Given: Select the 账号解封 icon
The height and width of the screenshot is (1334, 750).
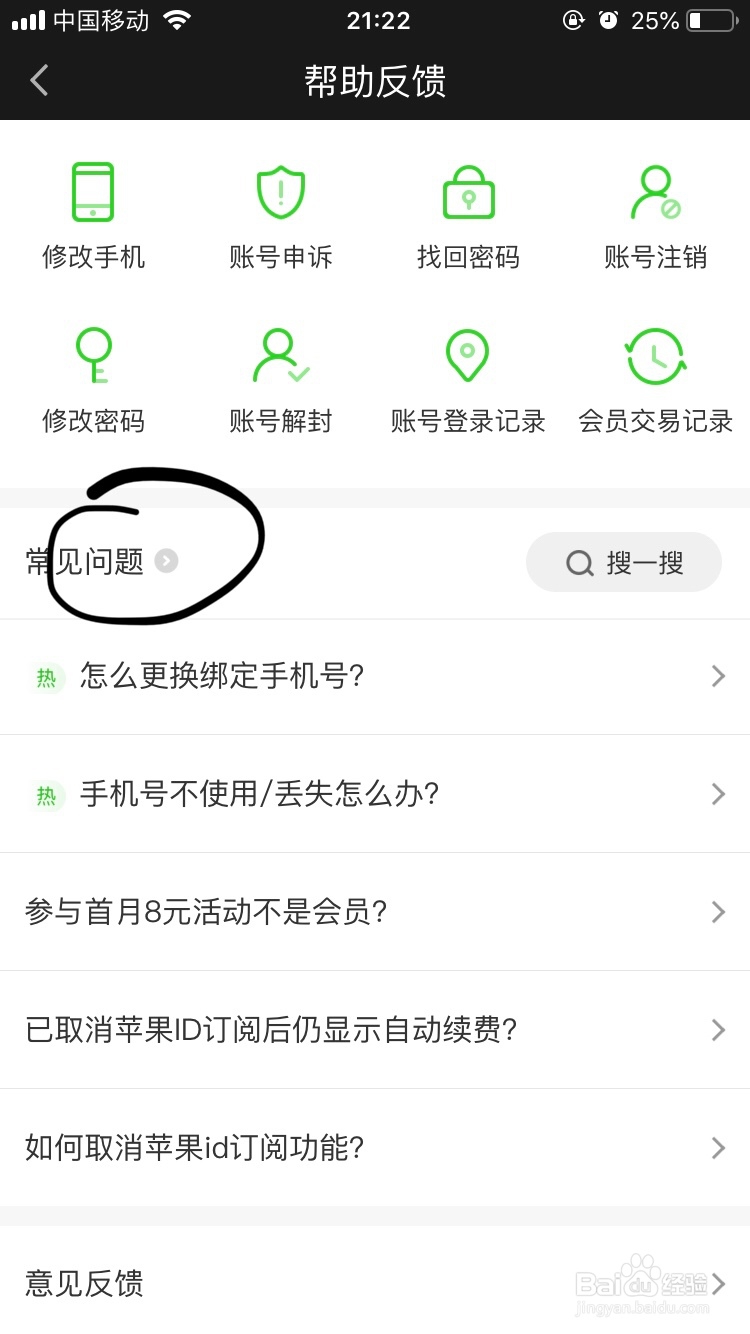Looking at the screenshot, I should (280, 355).
